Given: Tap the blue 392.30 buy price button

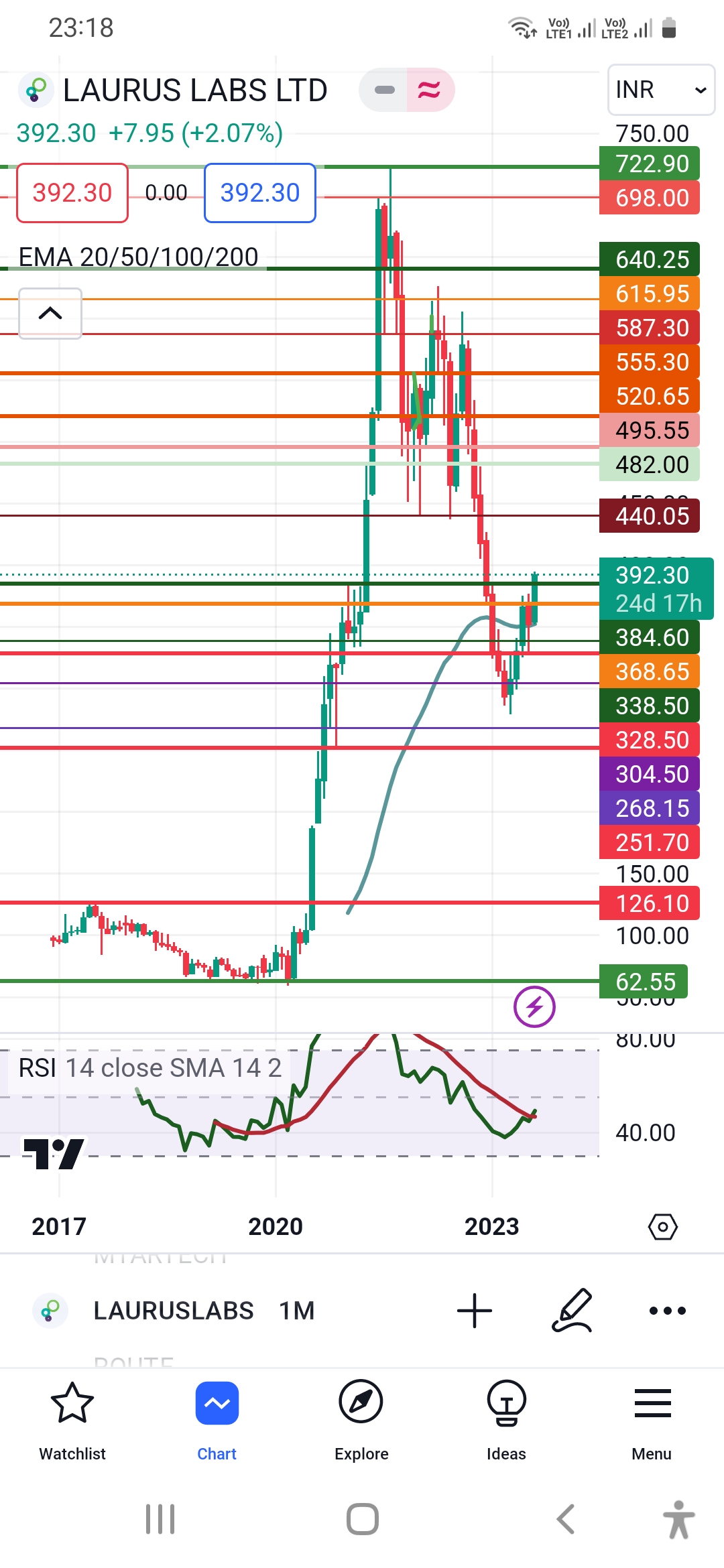Looking at the screenshot, I should 260,193.
